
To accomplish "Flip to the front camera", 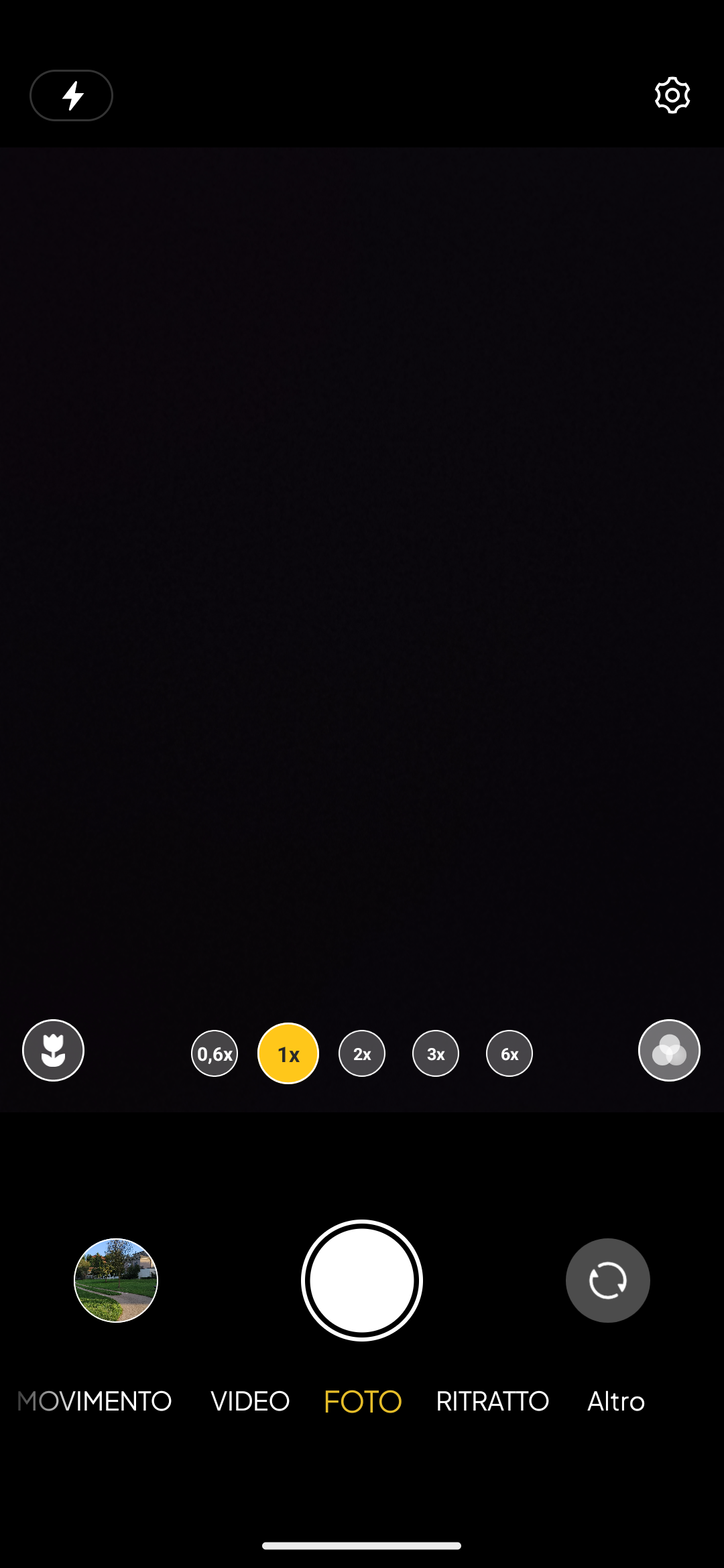I will [x=608, y=1280].
